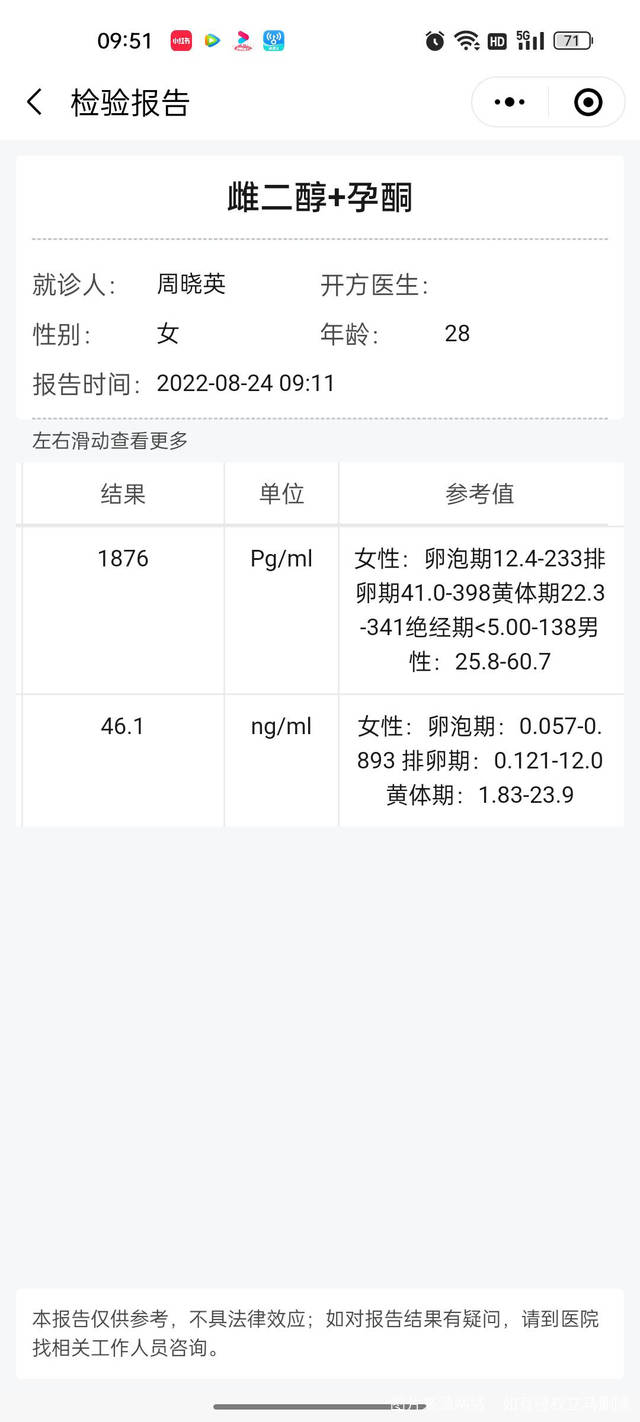Close the mini program with the circle button

[x=588, y=102]
